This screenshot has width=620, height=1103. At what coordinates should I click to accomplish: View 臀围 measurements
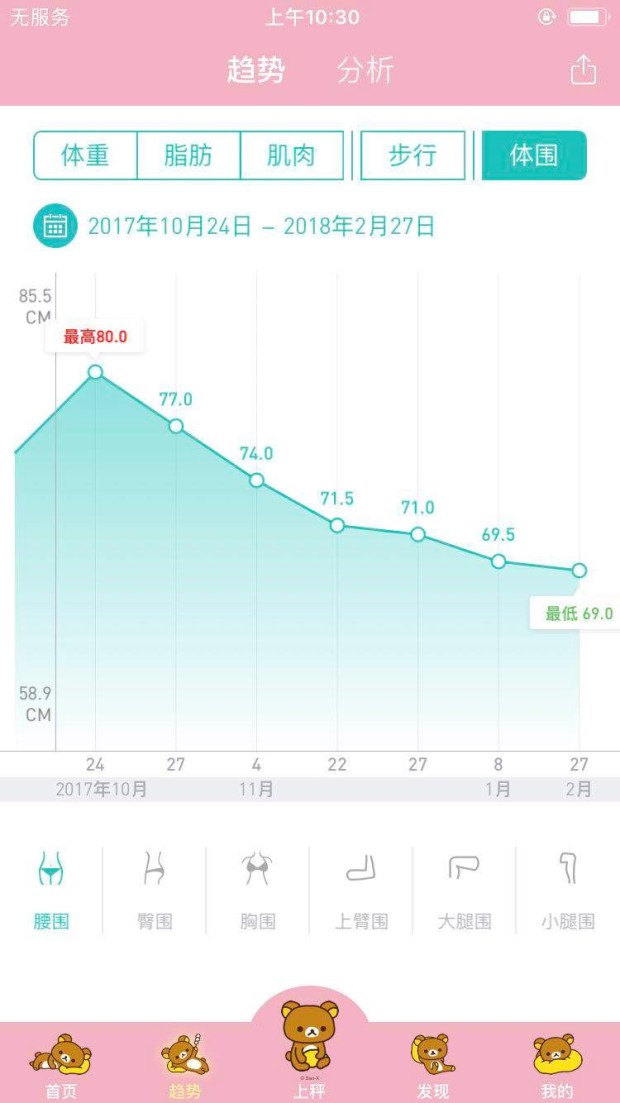155,890
